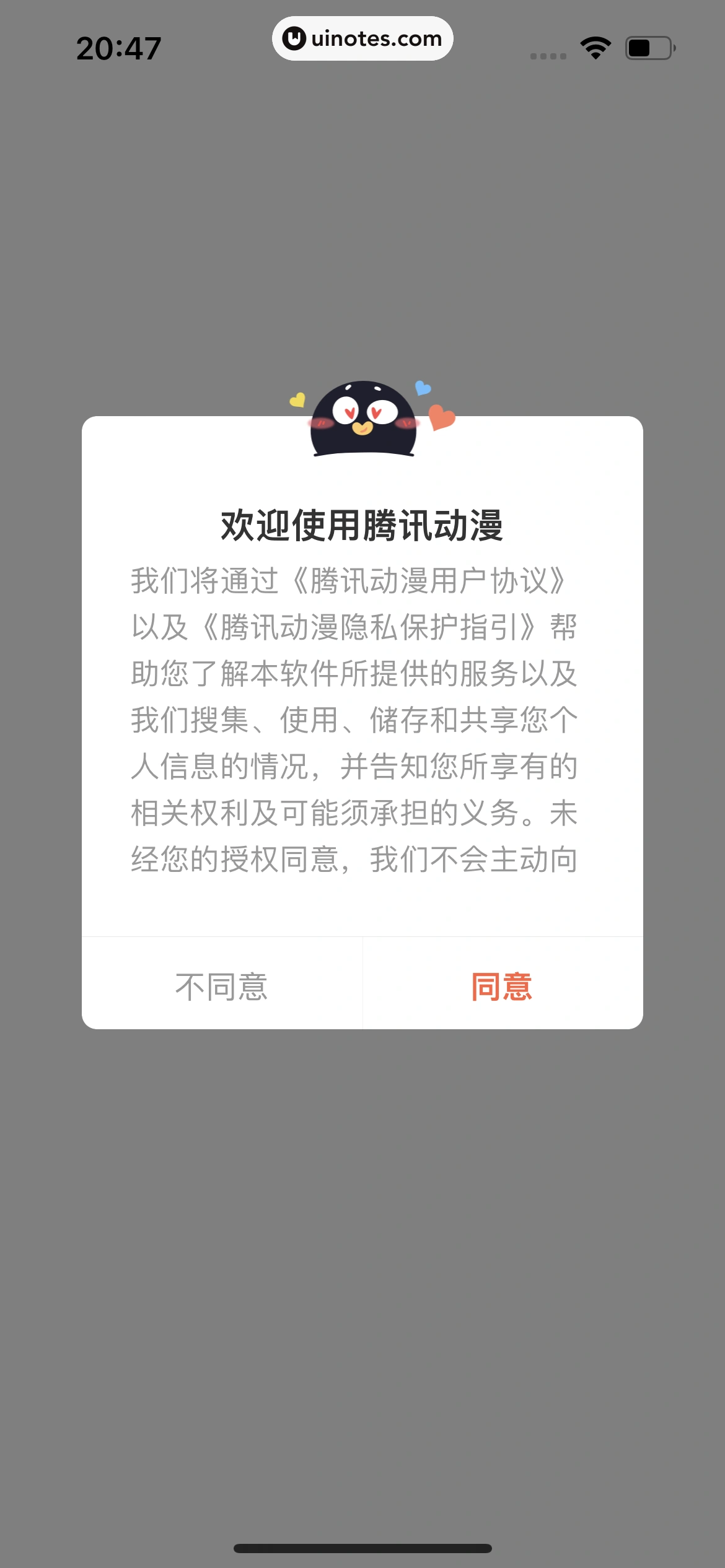Tap the uinotes.com pill at the top

[x=362, y=38]
